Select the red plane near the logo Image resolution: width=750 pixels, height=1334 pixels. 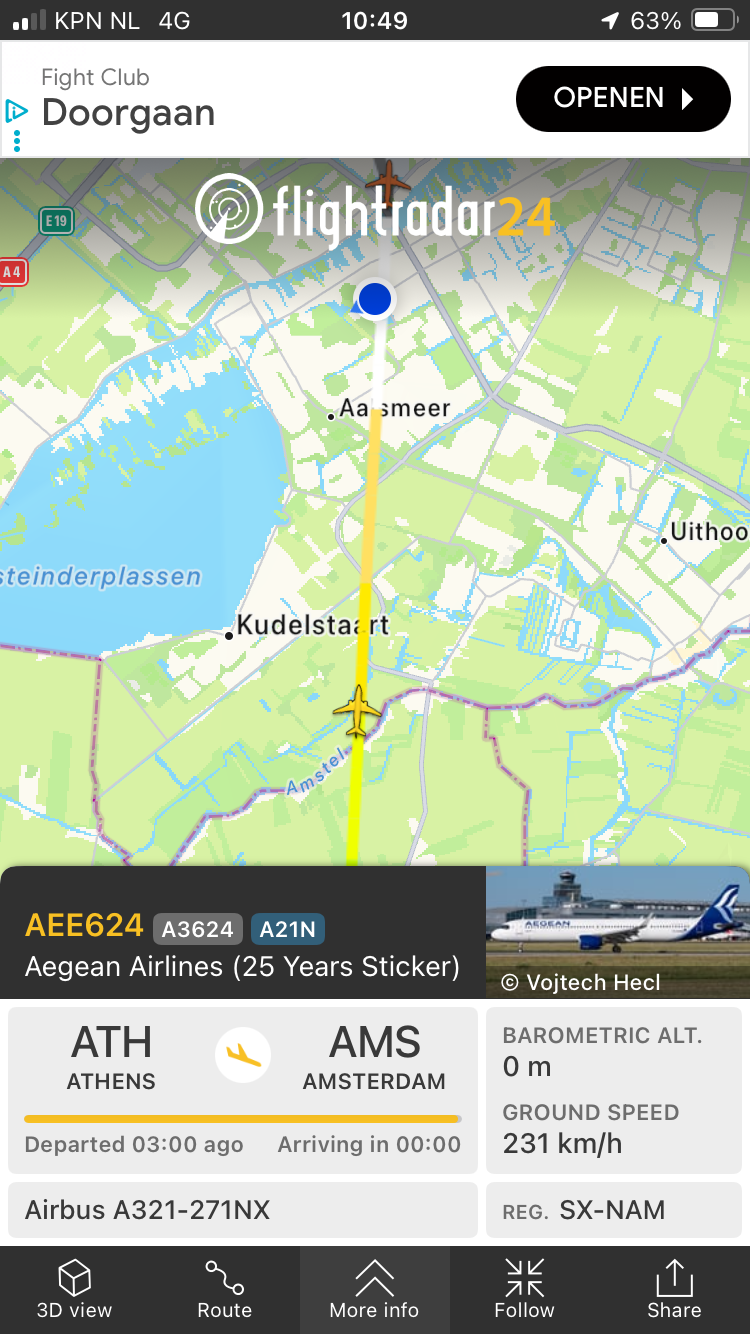pos(388,183)
